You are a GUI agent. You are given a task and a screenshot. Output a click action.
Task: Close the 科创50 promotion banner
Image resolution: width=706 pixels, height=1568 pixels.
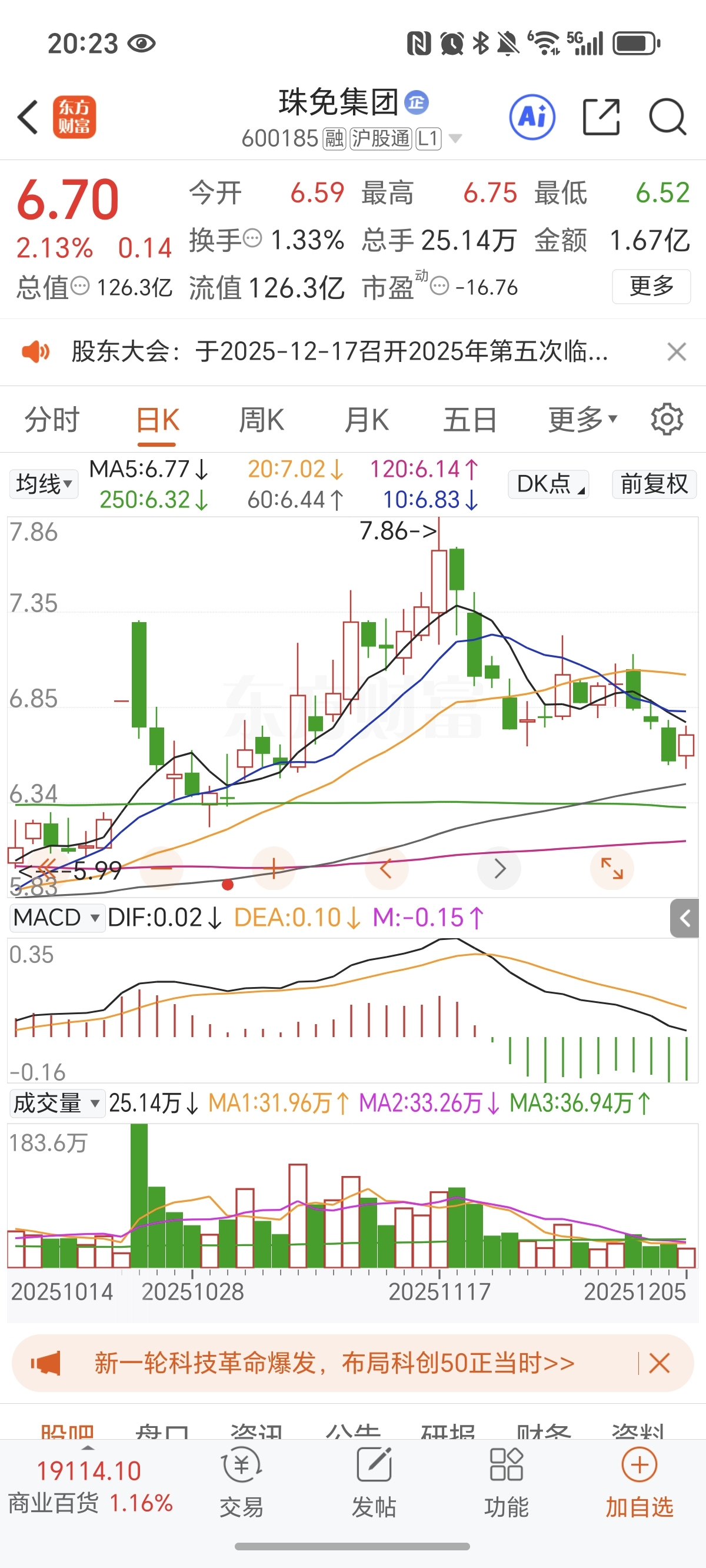click(659, 1364)
